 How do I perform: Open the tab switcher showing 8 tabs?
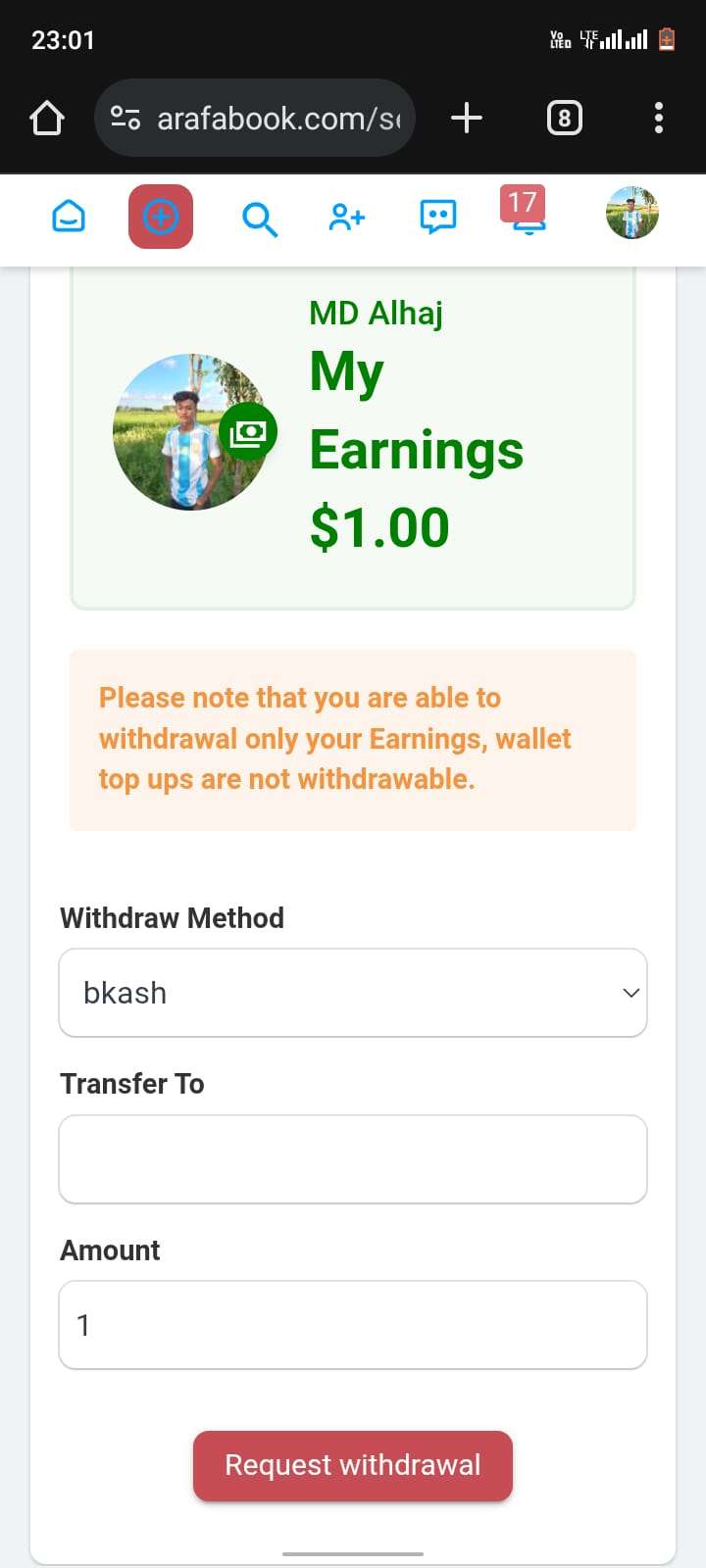[564, 119]
